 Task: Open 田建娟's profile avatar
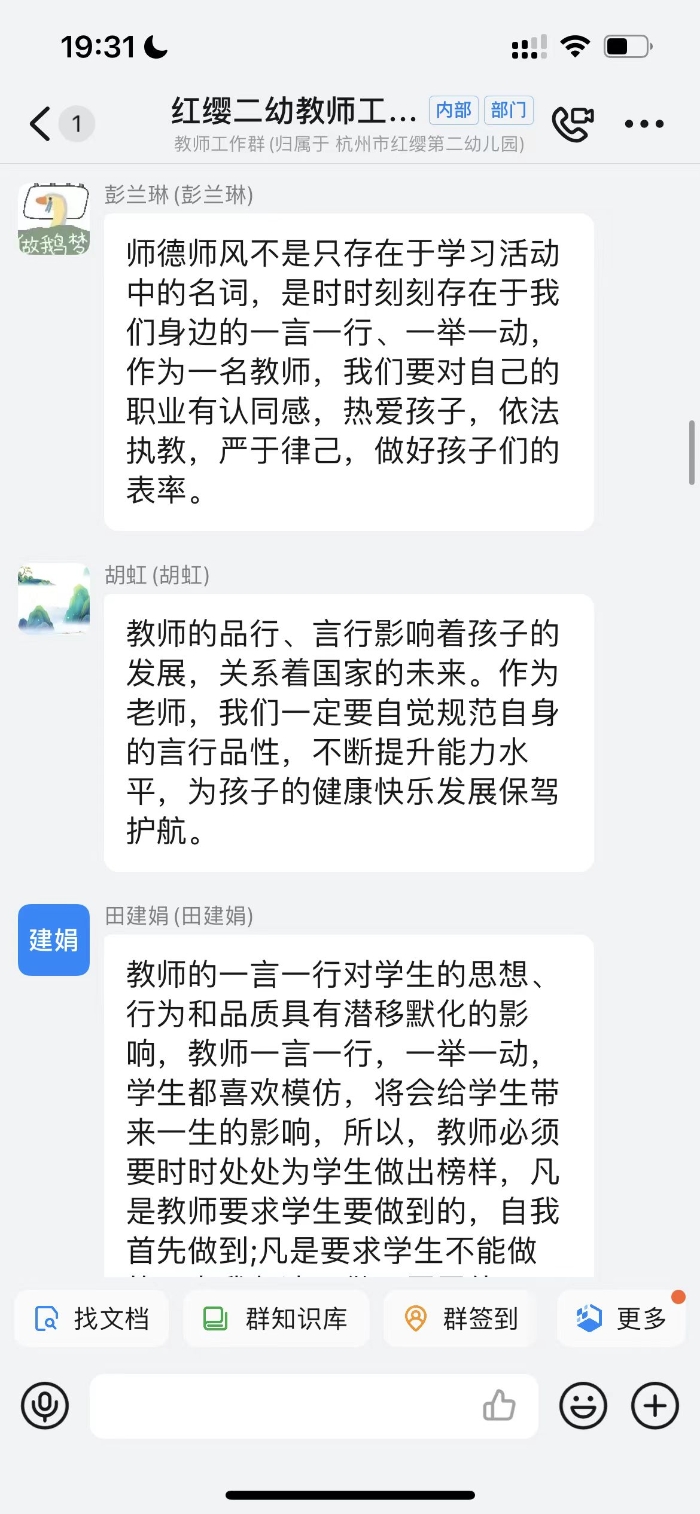pos(54,940)
